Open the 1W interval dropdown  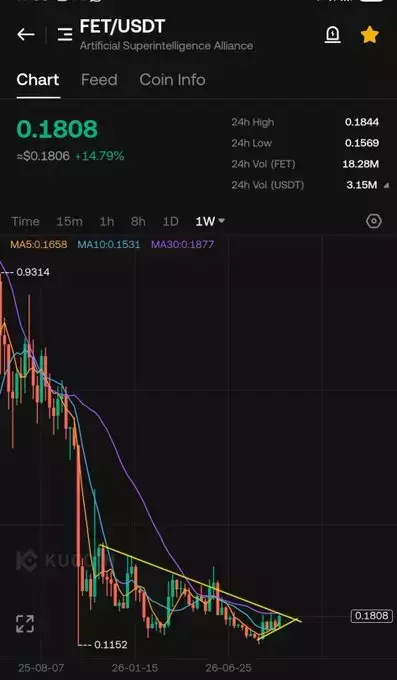tap(210, 221)
